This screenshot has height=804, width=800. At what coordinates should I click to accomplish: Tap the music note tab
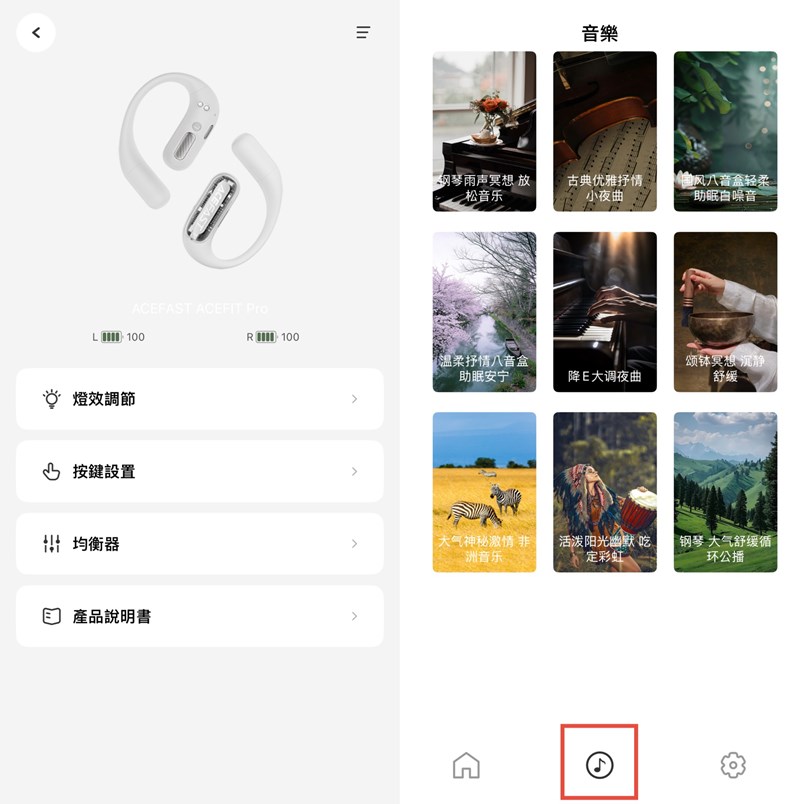coord(599,765)
